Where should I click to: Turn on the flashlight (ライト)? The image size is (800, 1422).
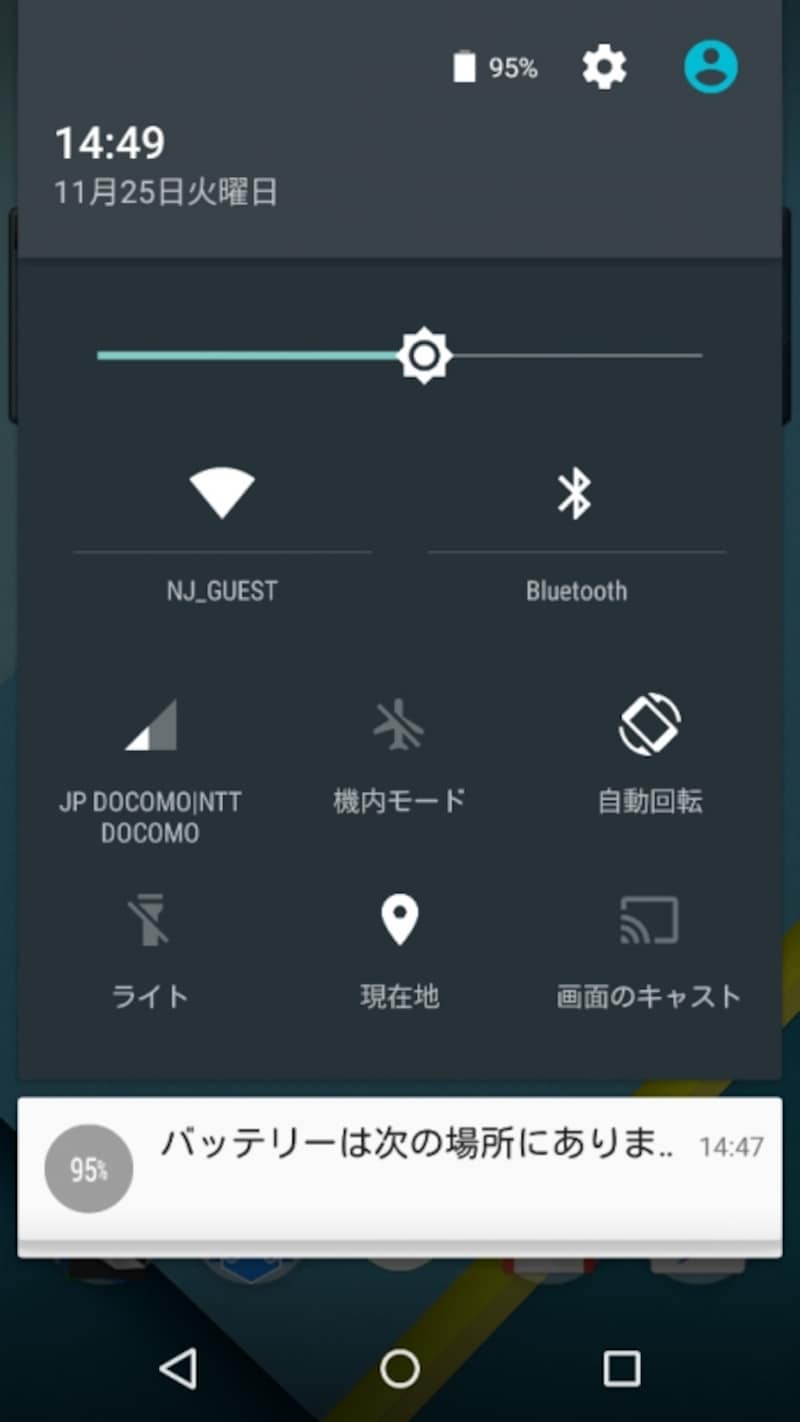tap(148, 920)
